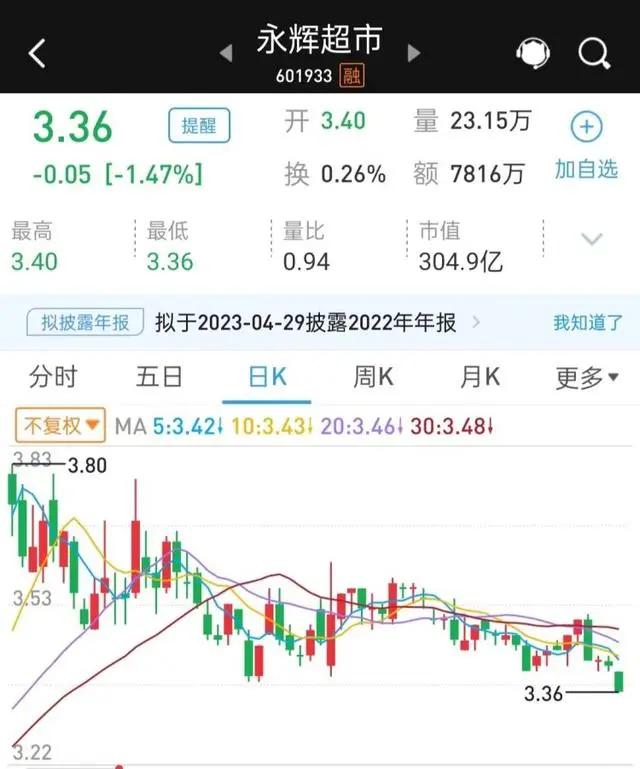Screen dimensions: 640x769
Task: Go back using the top-left arrow
Action: coord(37,53)
